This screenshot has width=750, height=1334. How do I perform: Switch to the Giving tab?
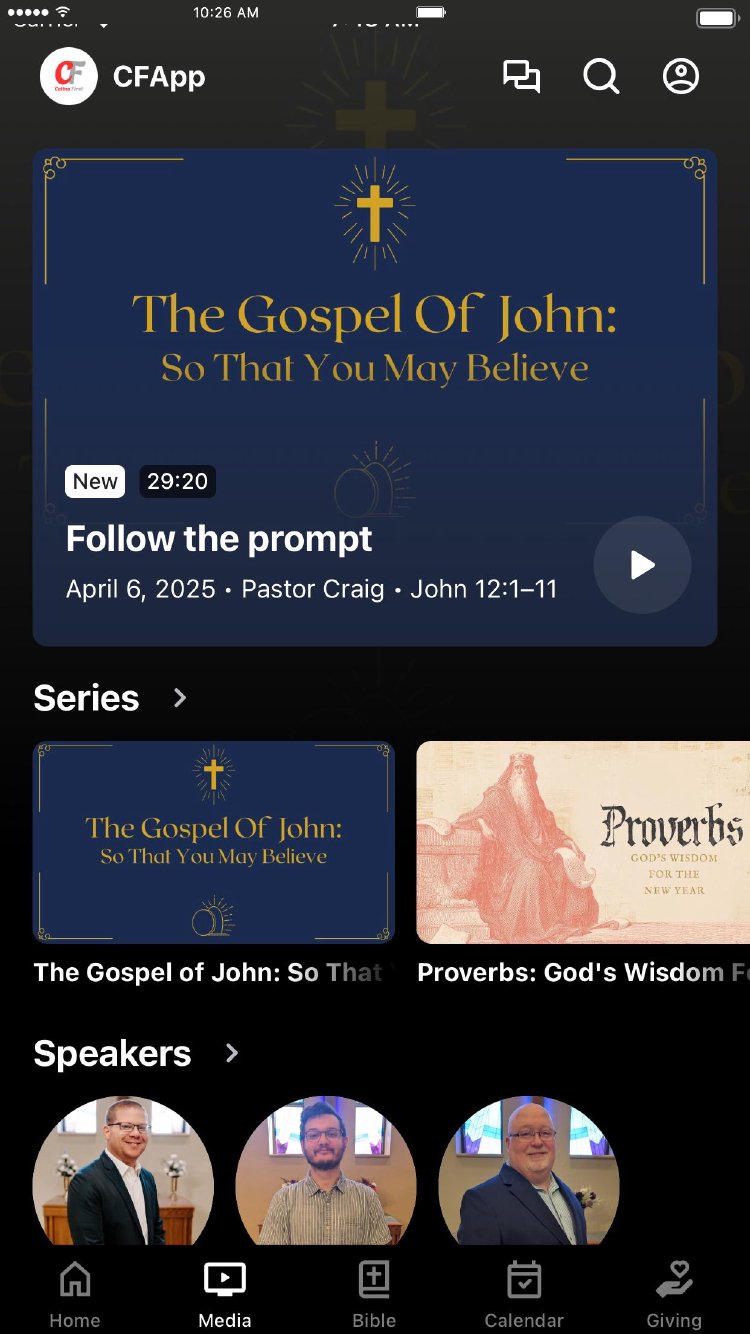(674, 1294)
